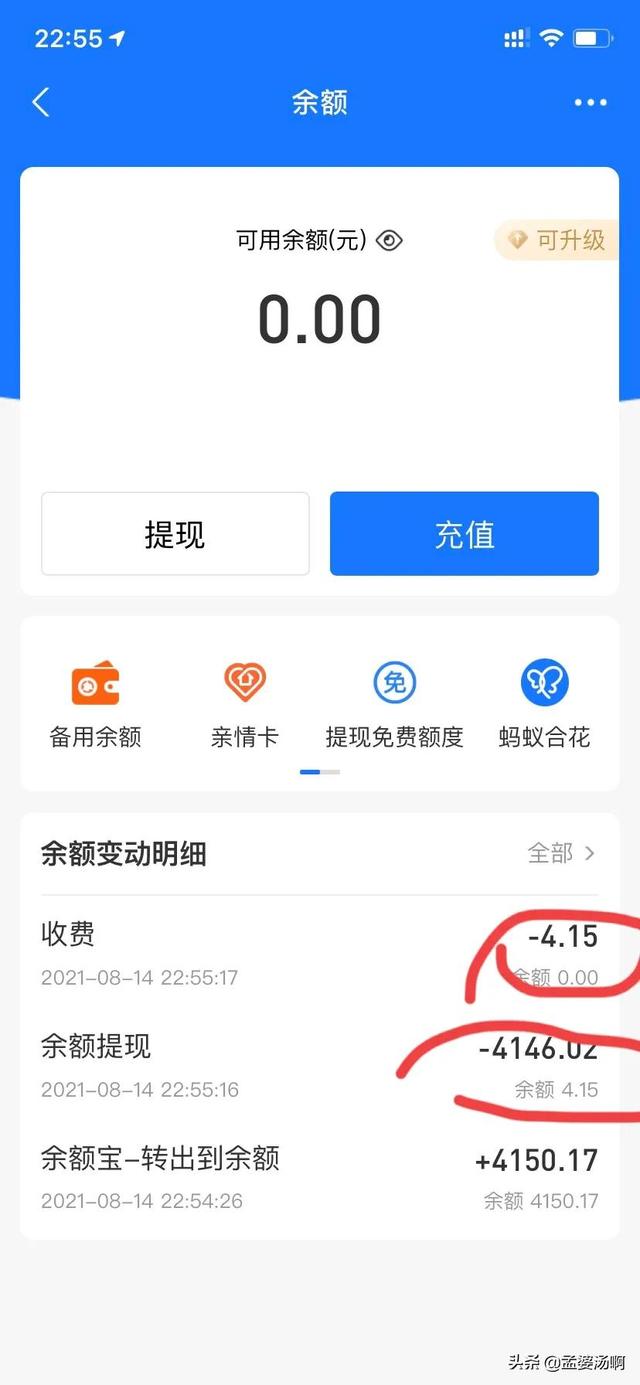Open the 收费 -4.15 transaction record

pos(320,953)
